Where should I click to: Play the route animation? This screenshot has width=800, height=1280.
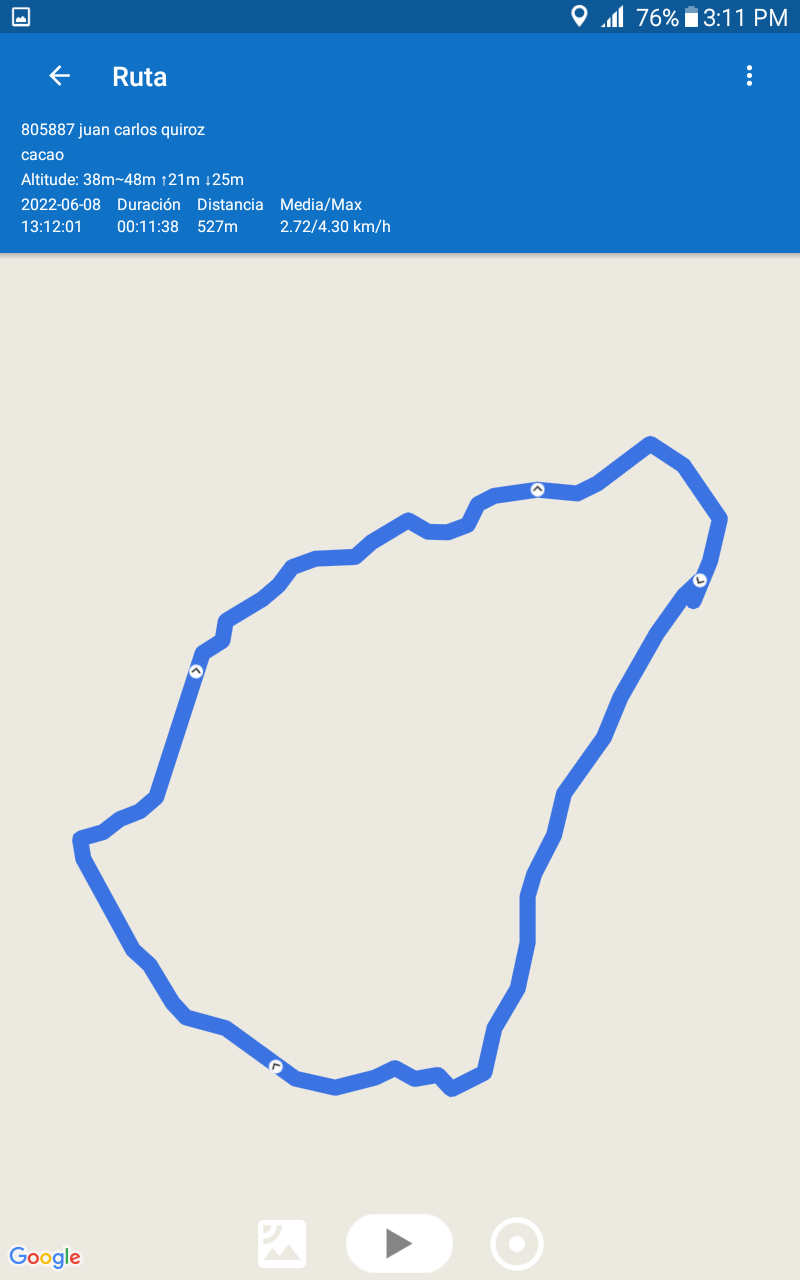(399, 1243)
